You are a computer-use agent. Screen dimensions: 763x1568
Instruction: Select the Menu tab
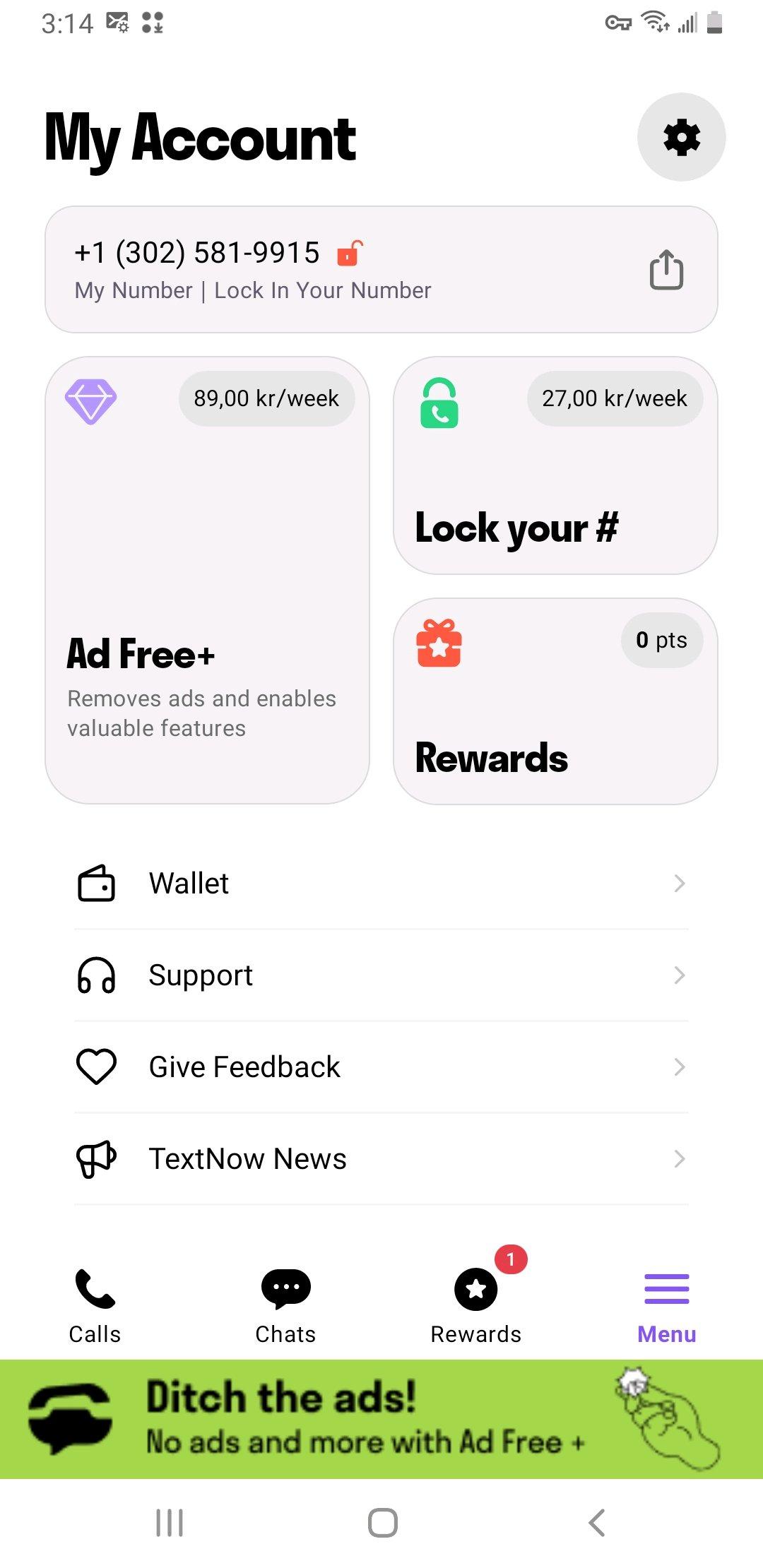(666, 1306)
